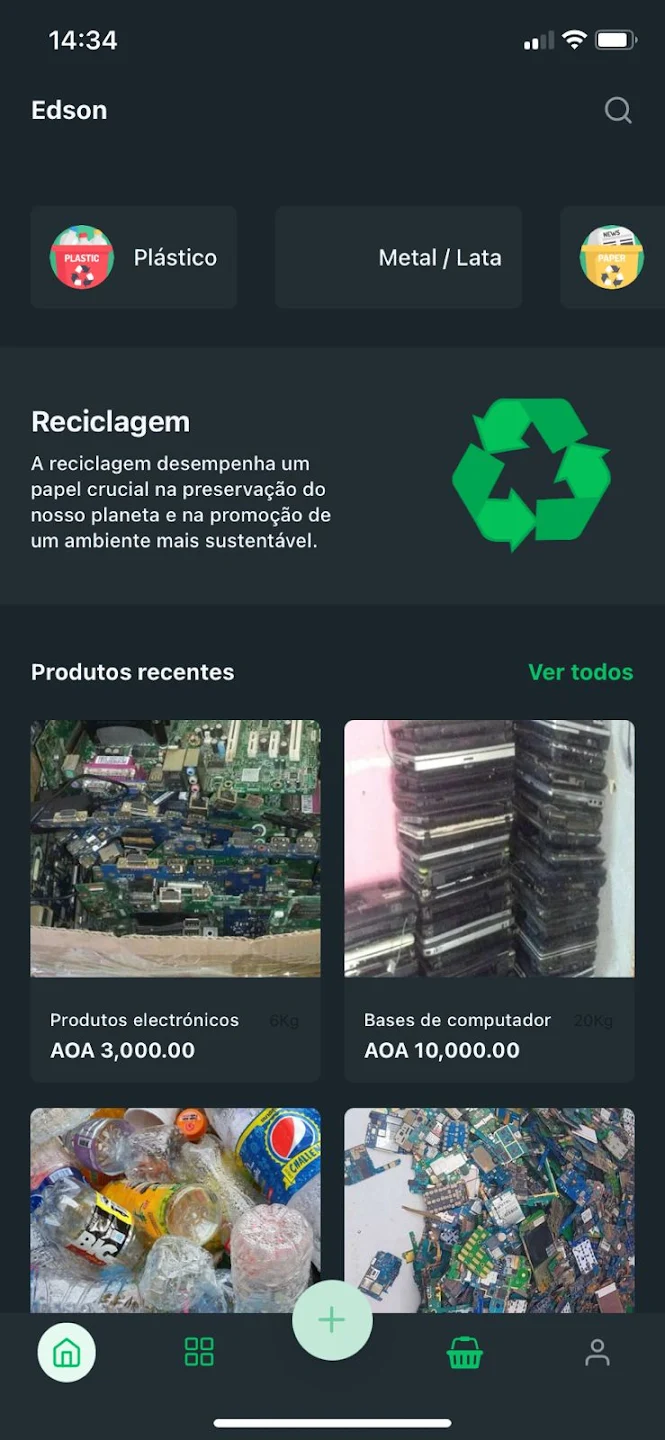Select the Metal / Lata category
Screen dimensions: 665x1440
[398, 258]
